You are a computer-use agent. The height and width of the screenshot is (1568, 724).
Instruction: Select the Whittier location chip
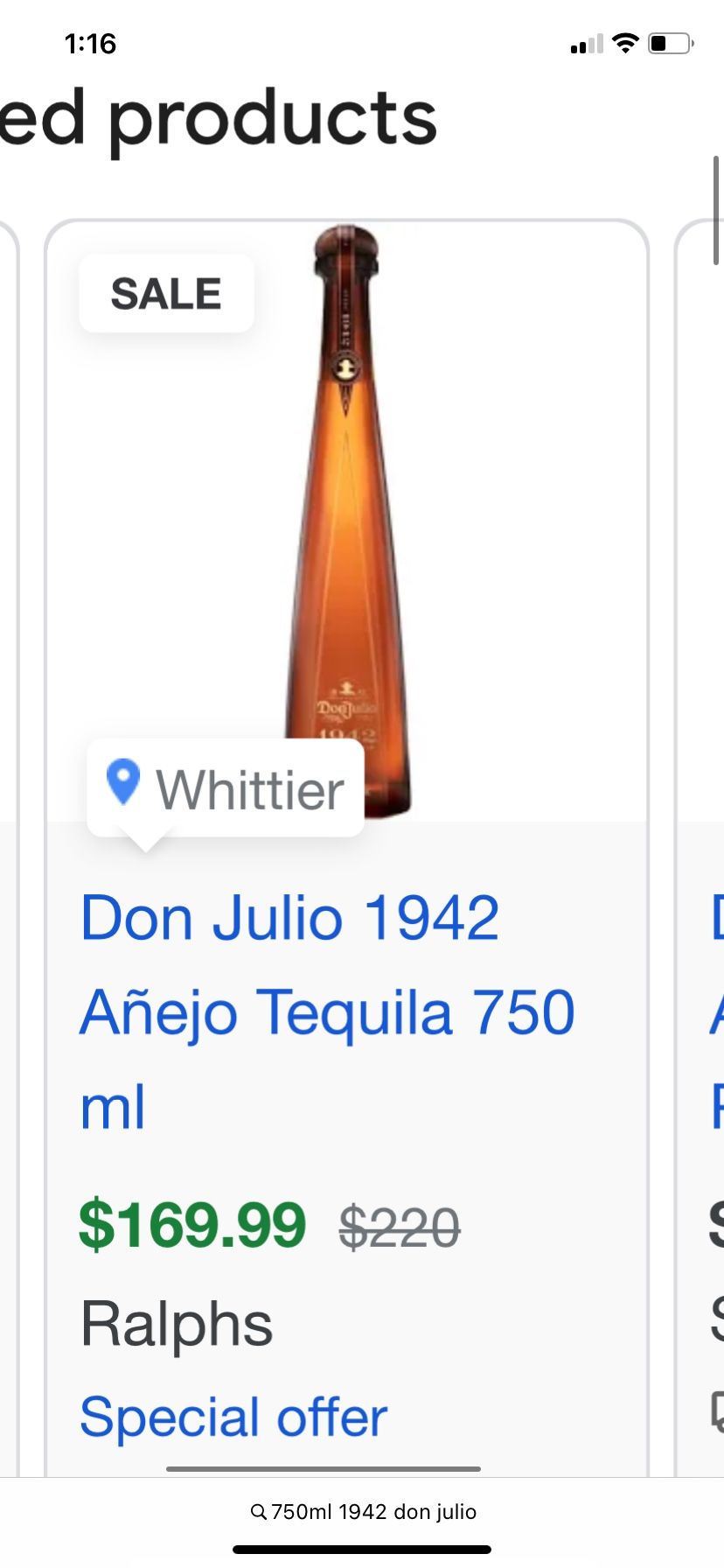(225, 788)
